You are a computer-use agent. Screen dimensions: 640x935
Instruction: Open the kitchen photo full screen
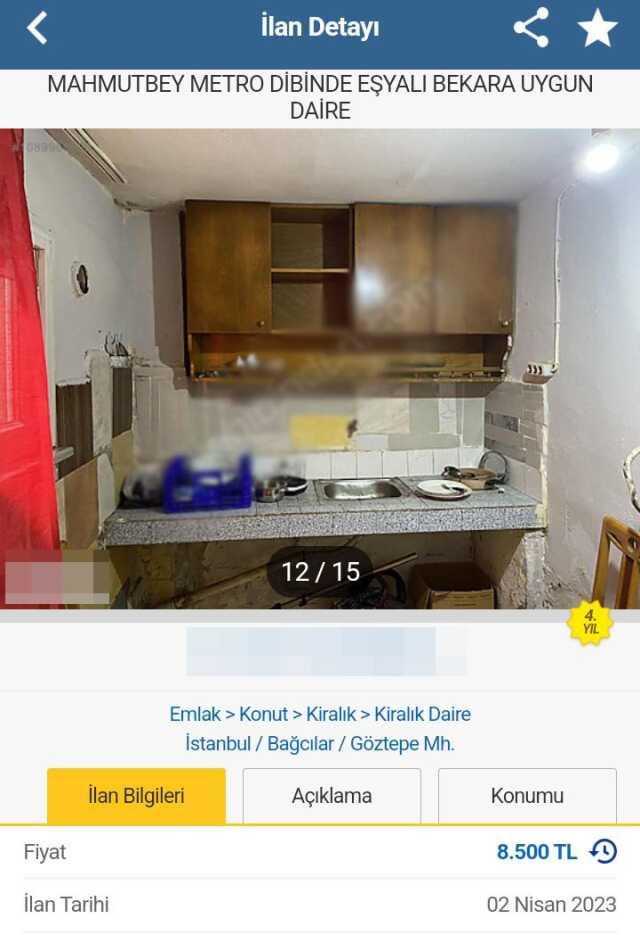[320, 368]
